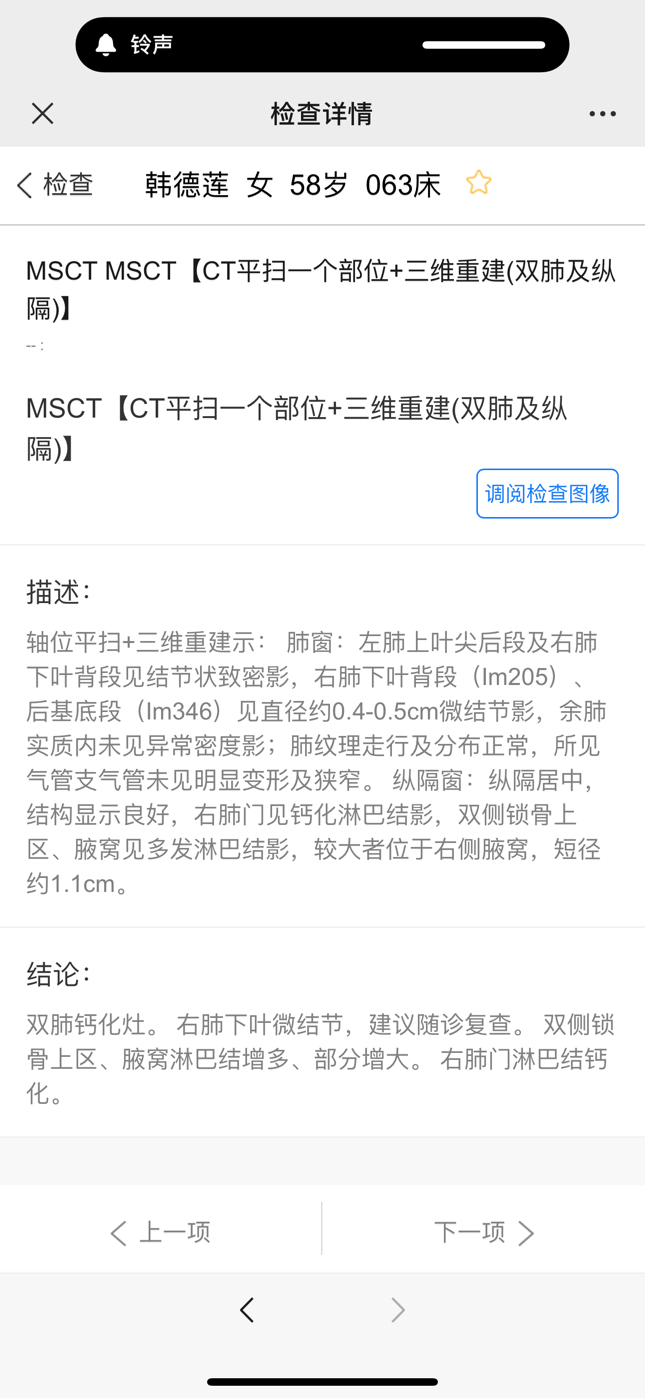645x1398 pixels.
Task: Toggle the star favorite for this patient
Action: (x=479, y=182)
